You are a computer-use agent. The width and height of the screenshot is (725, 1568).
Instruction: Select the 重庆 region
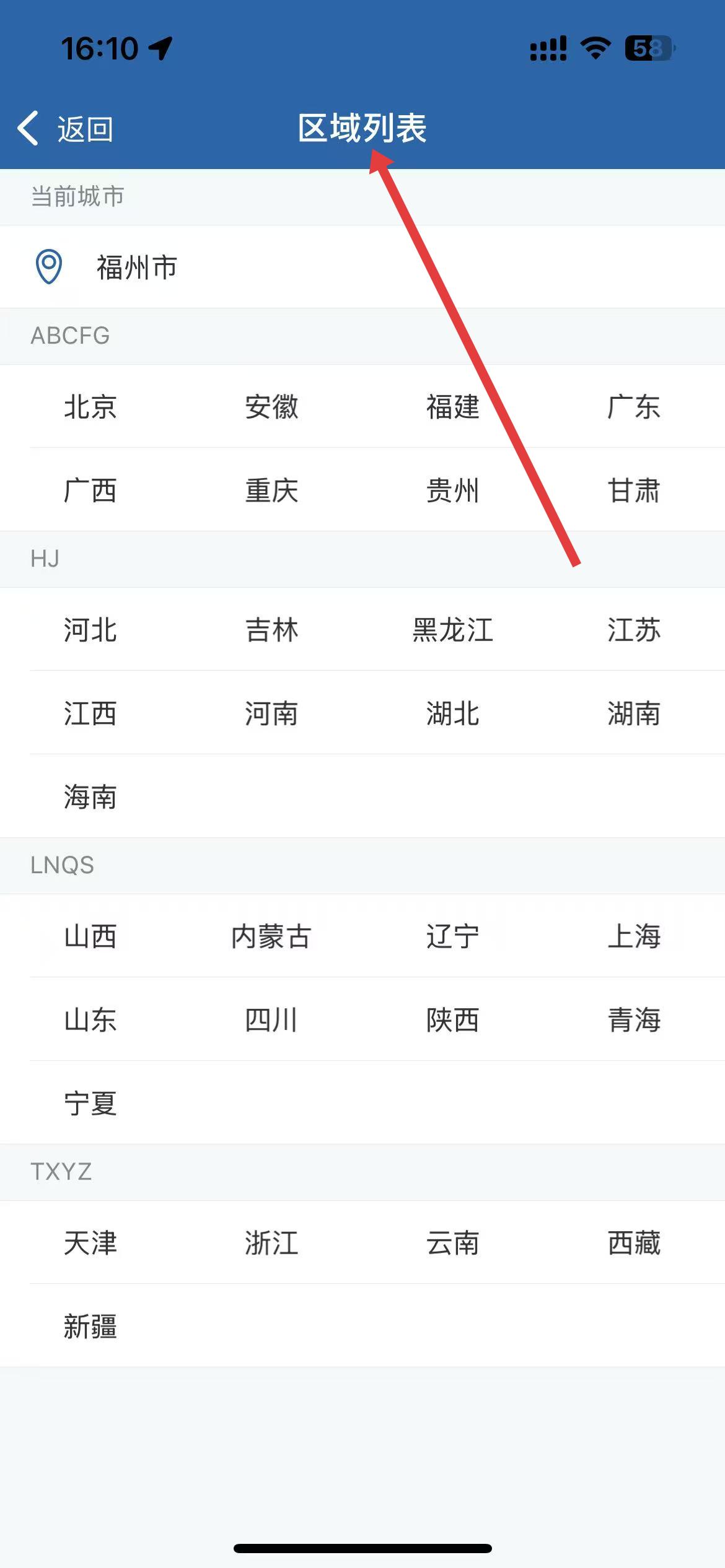pyautogui.click(x=271, y=490)
